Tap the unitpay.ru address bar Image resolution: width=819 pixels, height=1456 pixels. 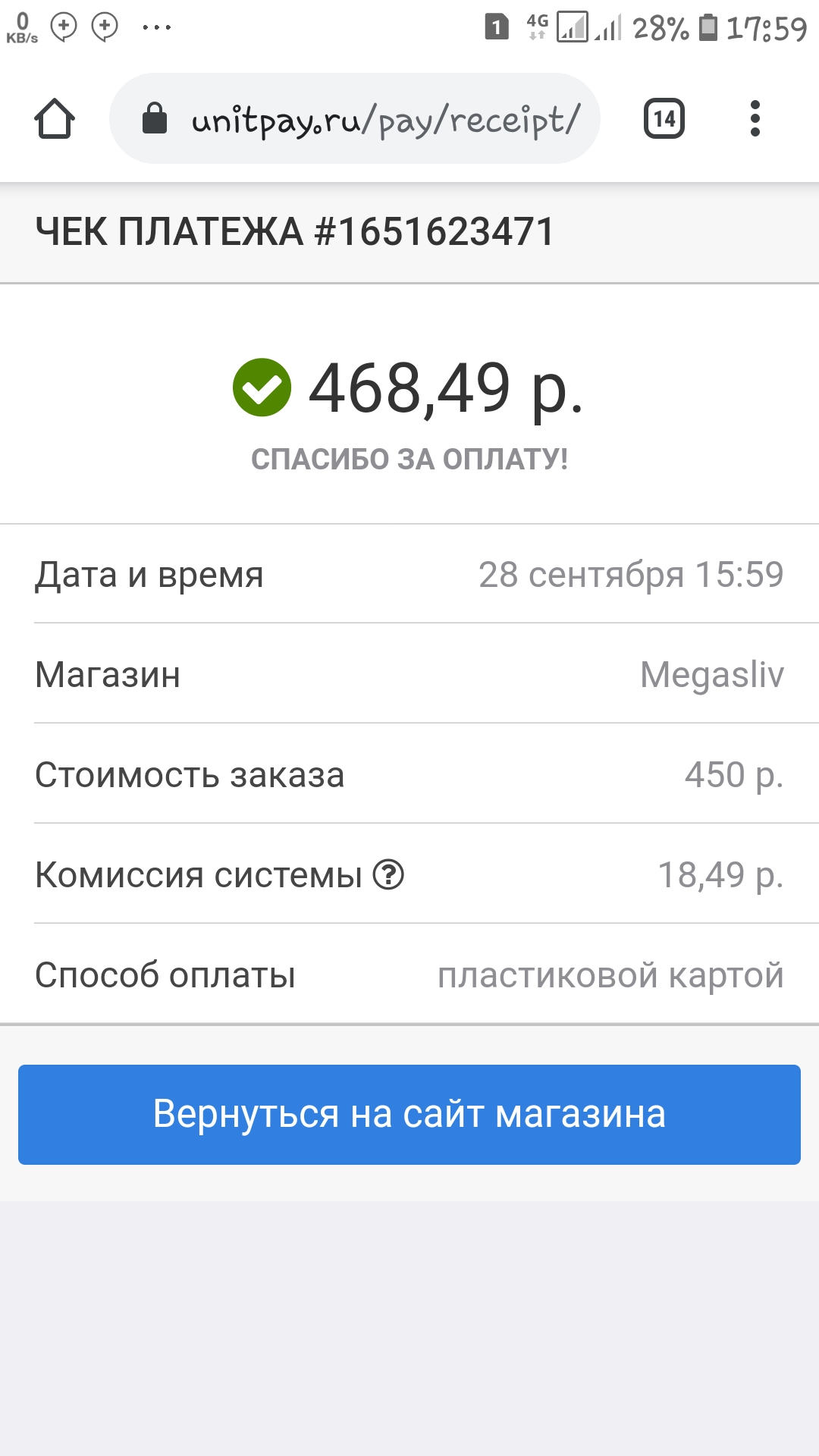(x=355, y=118)
